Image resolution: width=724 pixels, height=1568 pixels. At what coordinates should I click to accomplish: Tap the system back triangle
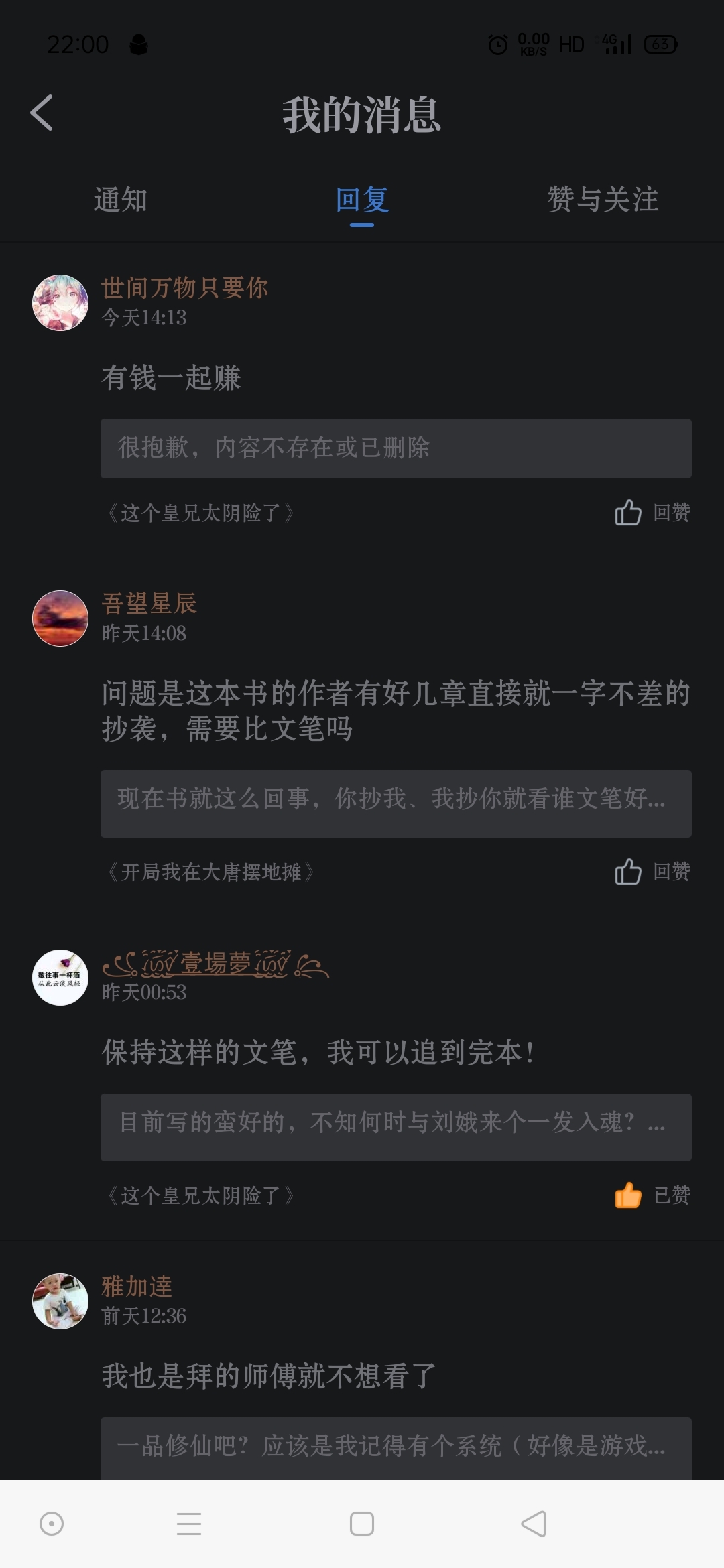(x=534, y=1524)
